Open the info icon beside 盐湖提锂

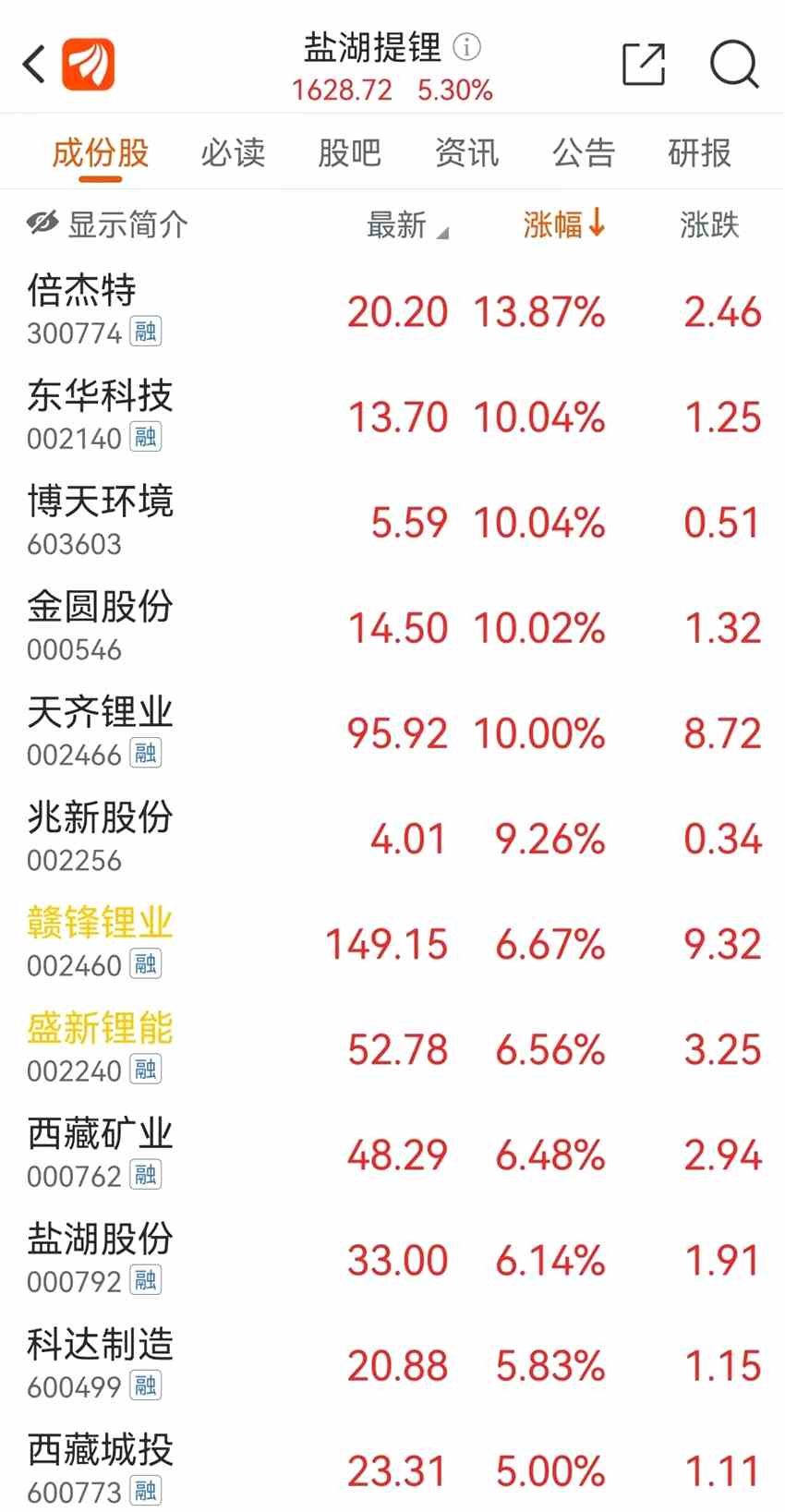pos(467,47)
